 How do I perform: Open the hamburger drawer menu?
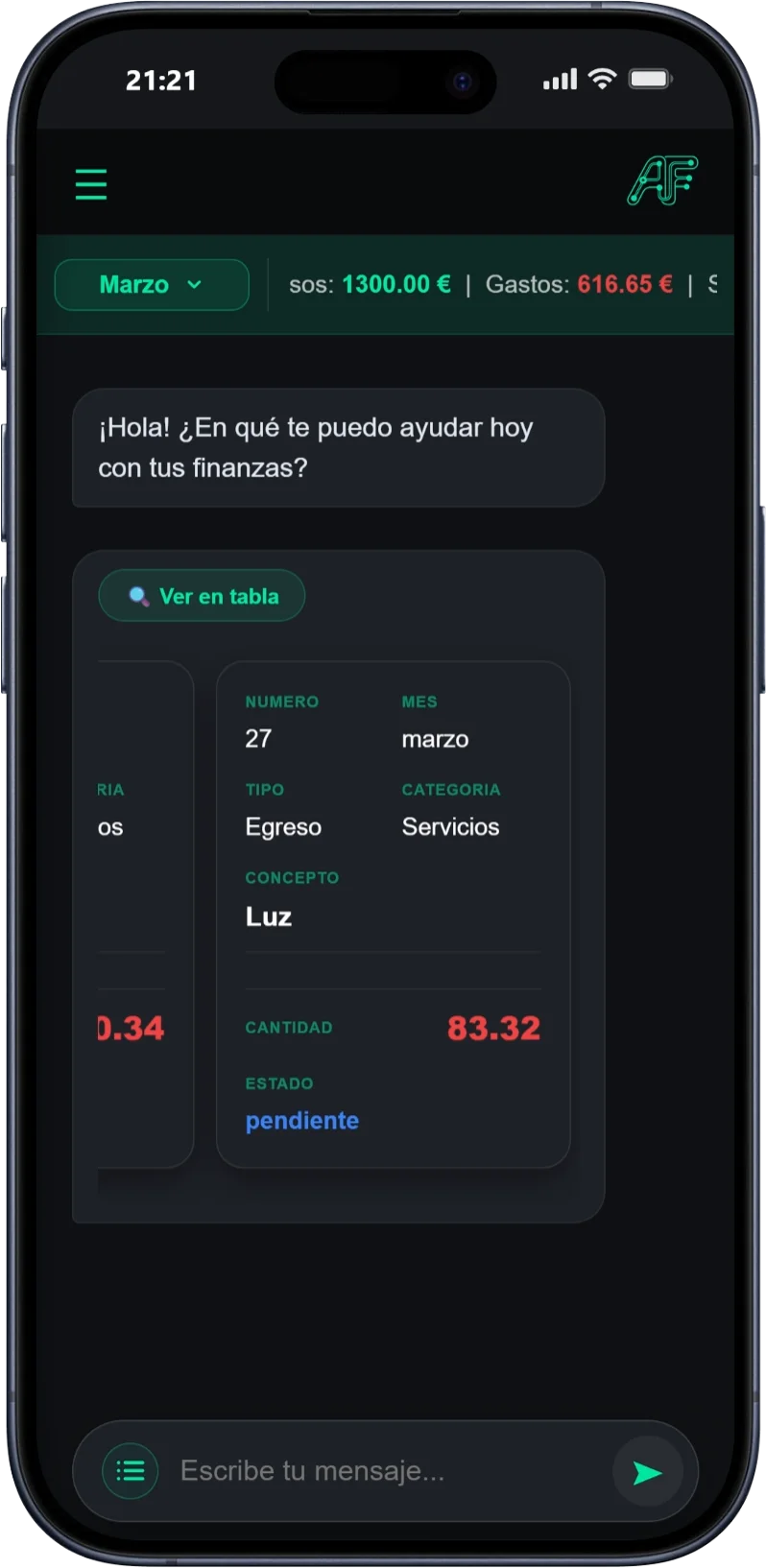(91, 184)
